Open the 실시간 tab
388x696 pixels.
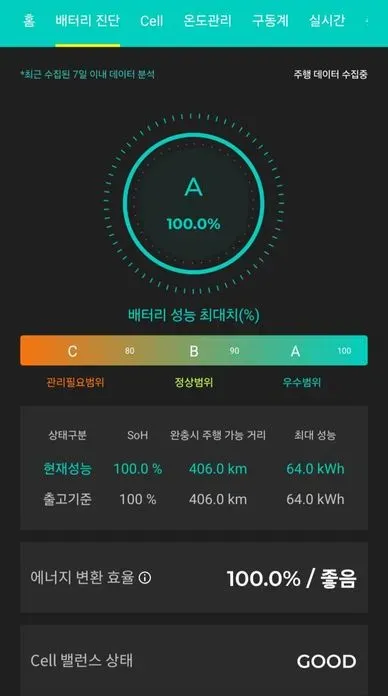pyautogui.click(x=327, y=21)
